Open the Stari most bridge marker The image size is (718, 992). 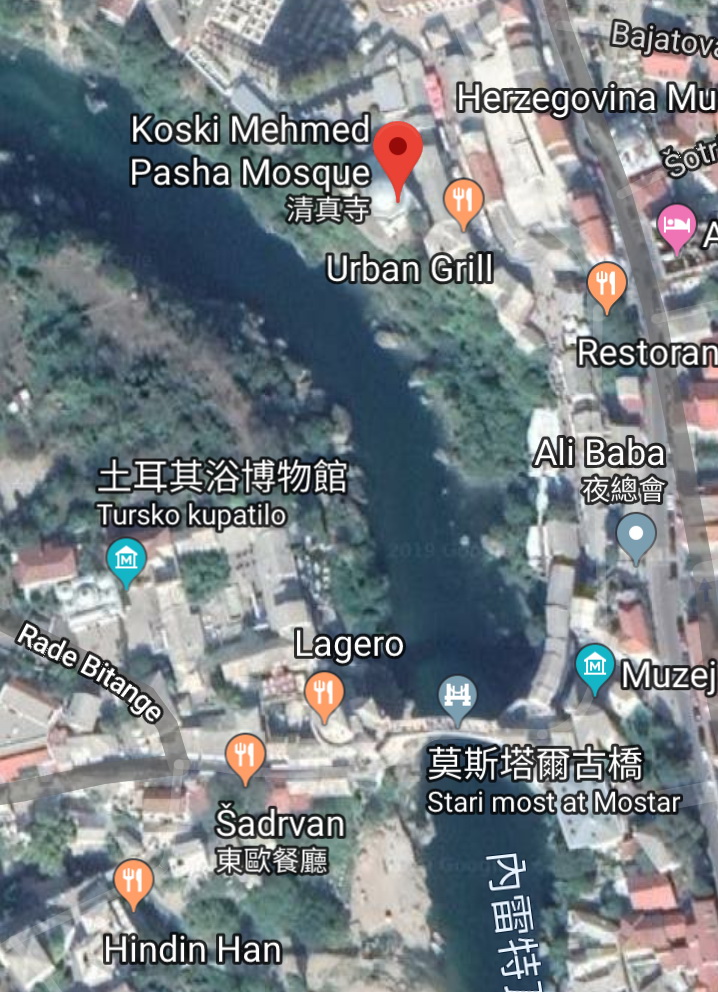click(458, 696)
